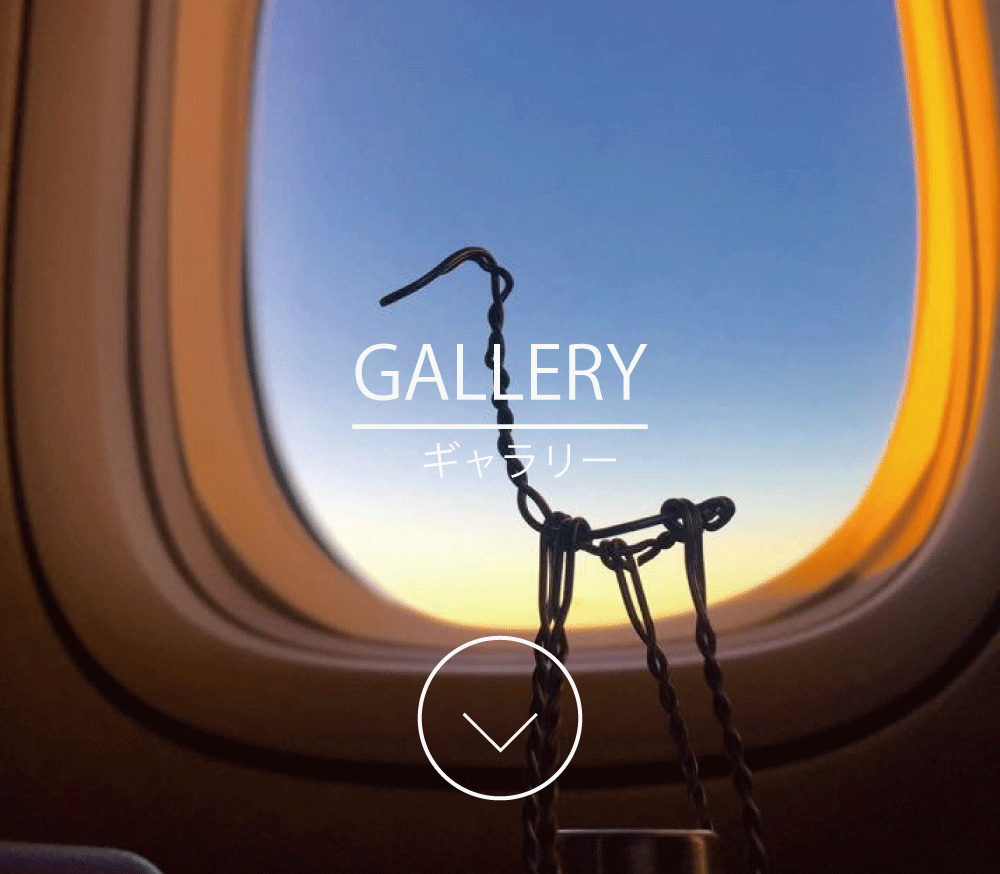
Task: Tap the circled down-arrow button
Action: [x=499, y=718]
